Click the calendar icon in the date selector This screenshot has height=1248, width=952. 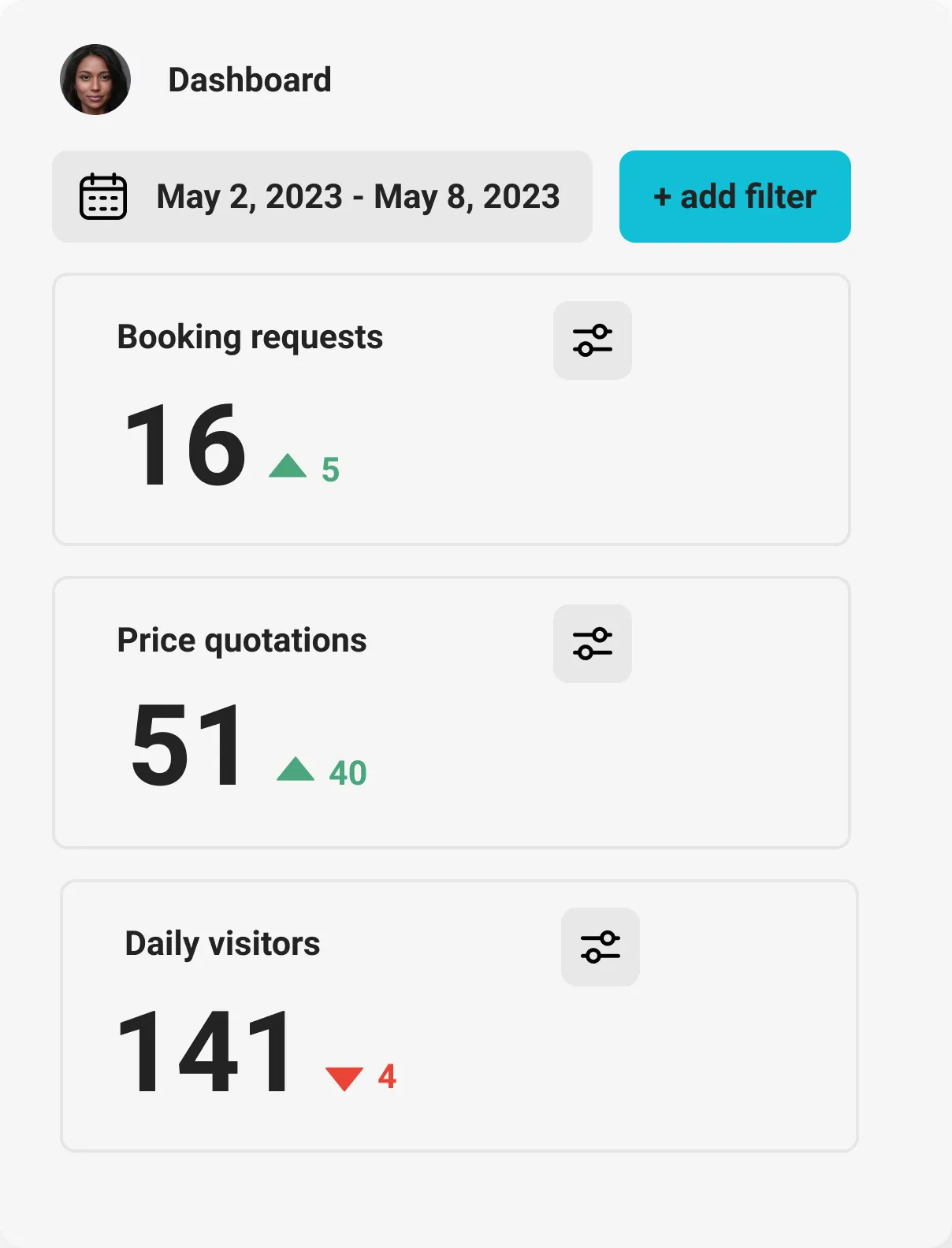[x=103, y=196]
